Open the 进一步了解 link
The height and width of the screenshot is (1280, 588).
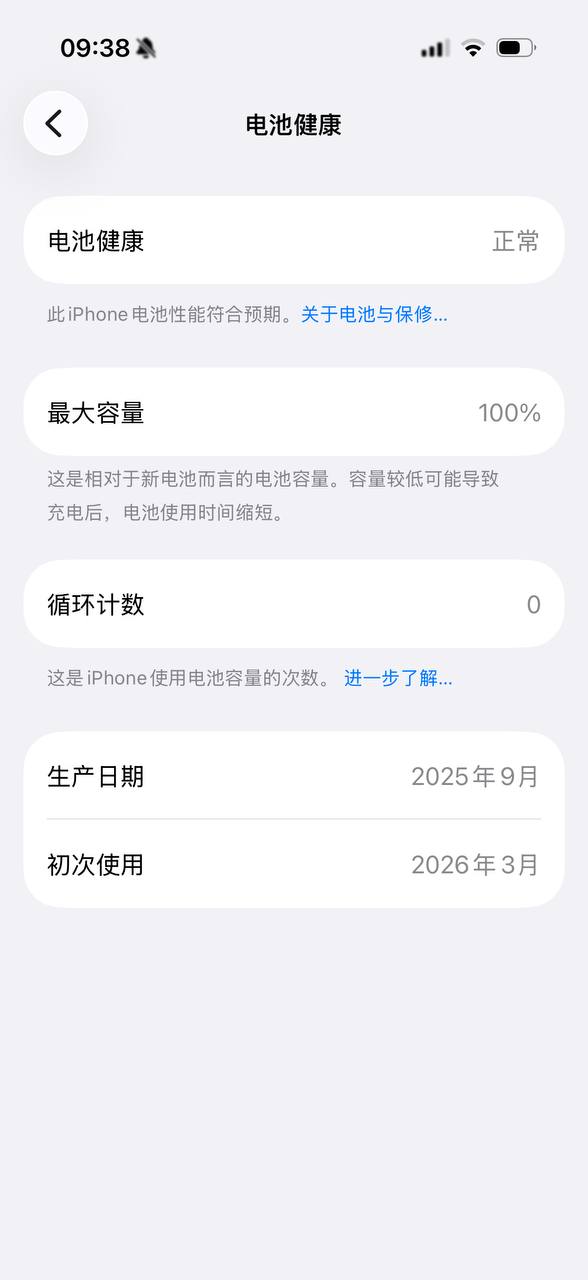click(398, 678)
